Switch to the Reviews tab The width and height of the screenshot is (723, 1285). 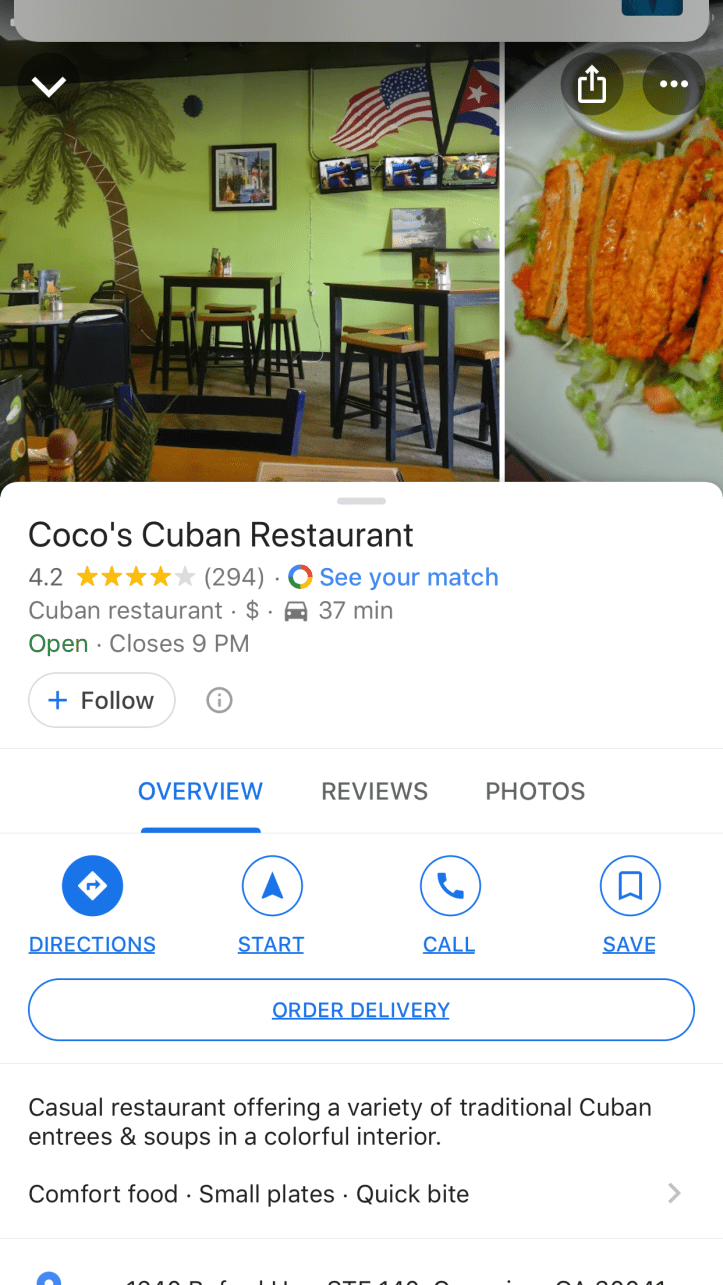click(374, 791)
